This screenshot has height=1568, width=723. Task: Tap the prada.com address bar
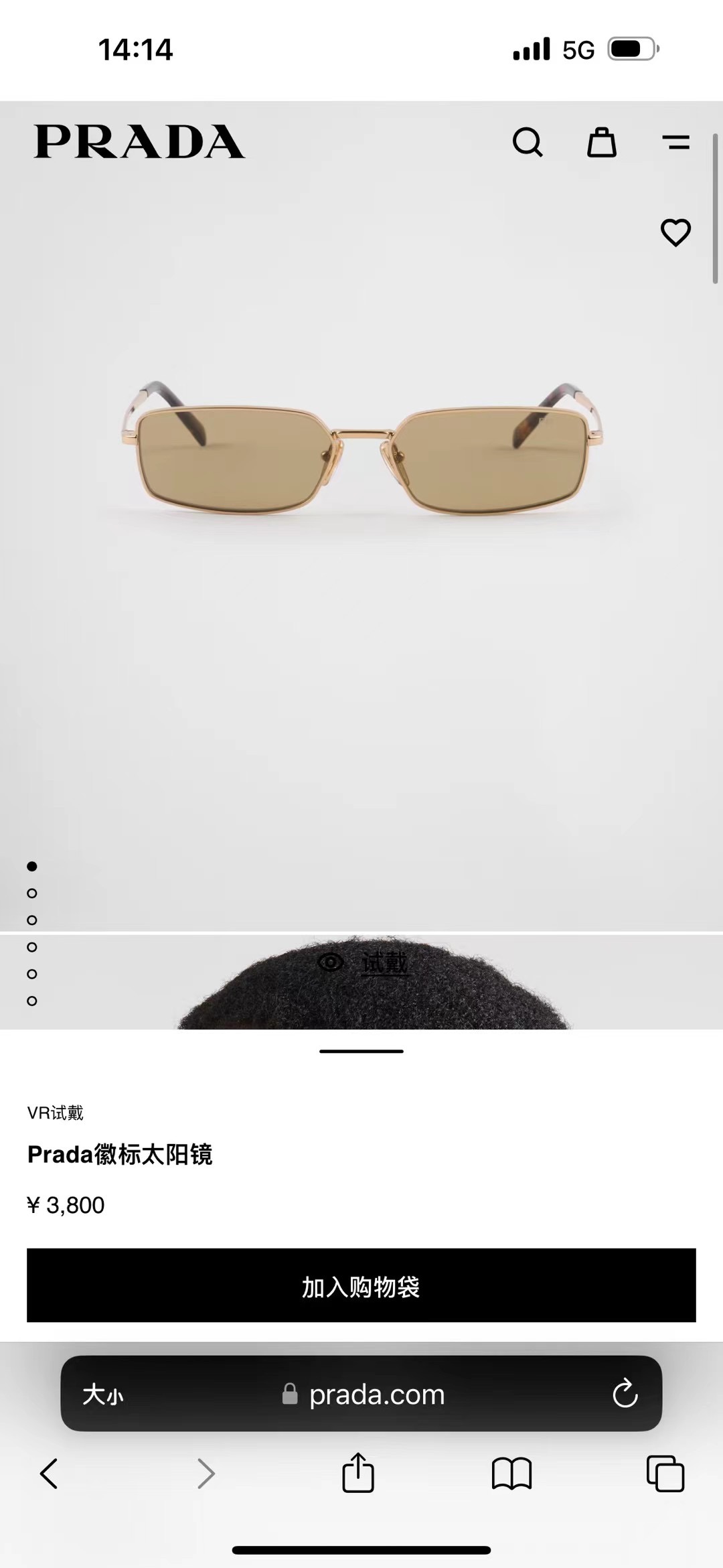[375, 1395]
